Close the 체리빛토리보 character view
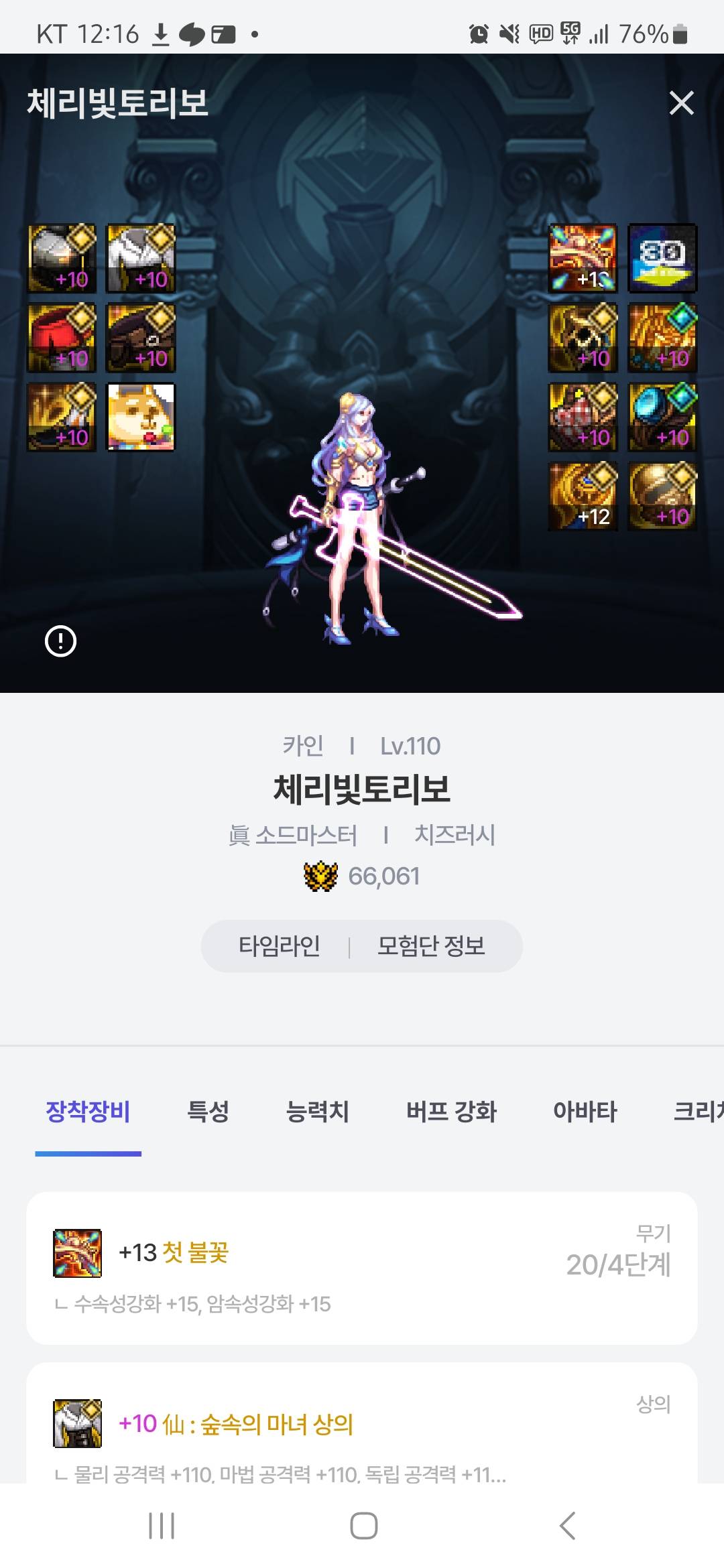The height and width of the screenshot is (1568, 724). tap(681, 103)
